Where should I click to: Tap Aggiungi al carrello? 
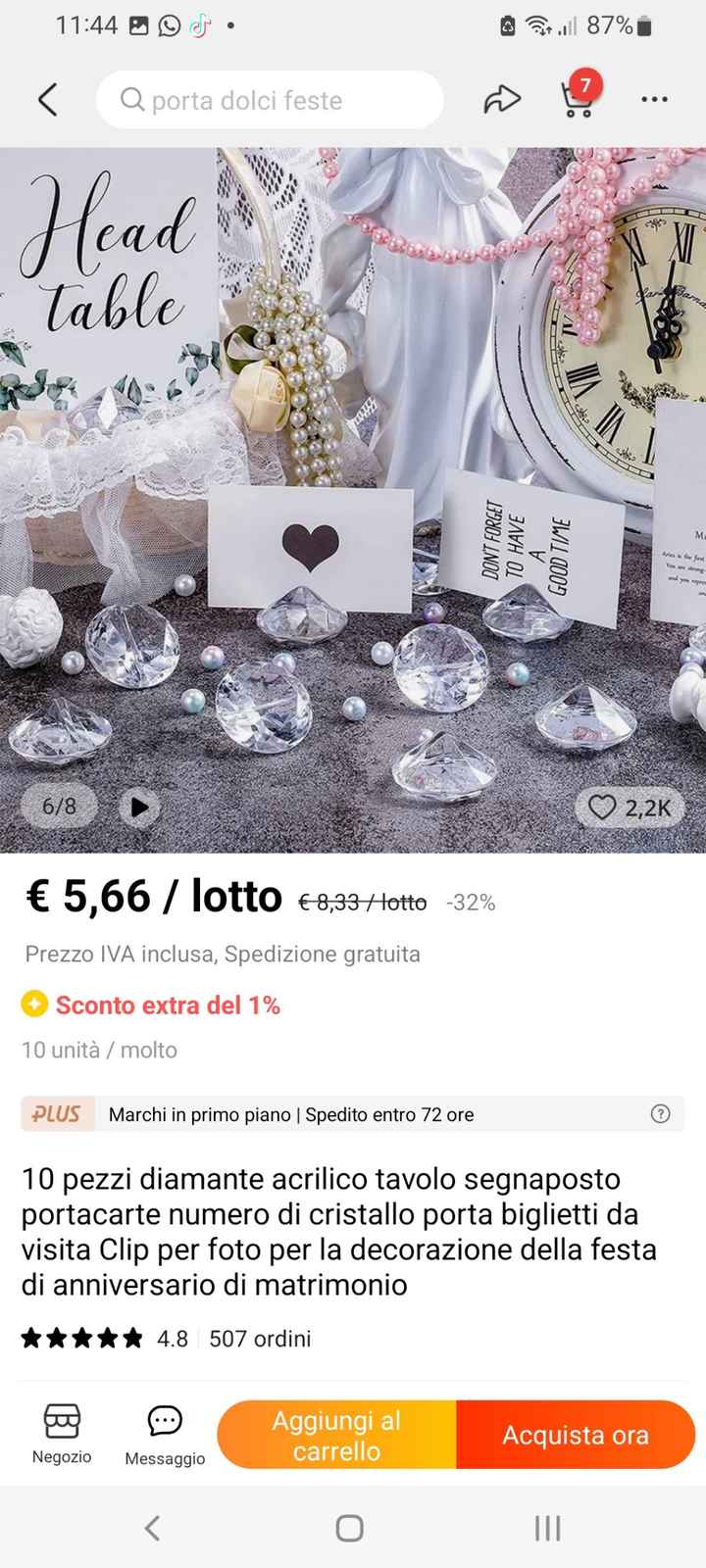(338, 1433)
